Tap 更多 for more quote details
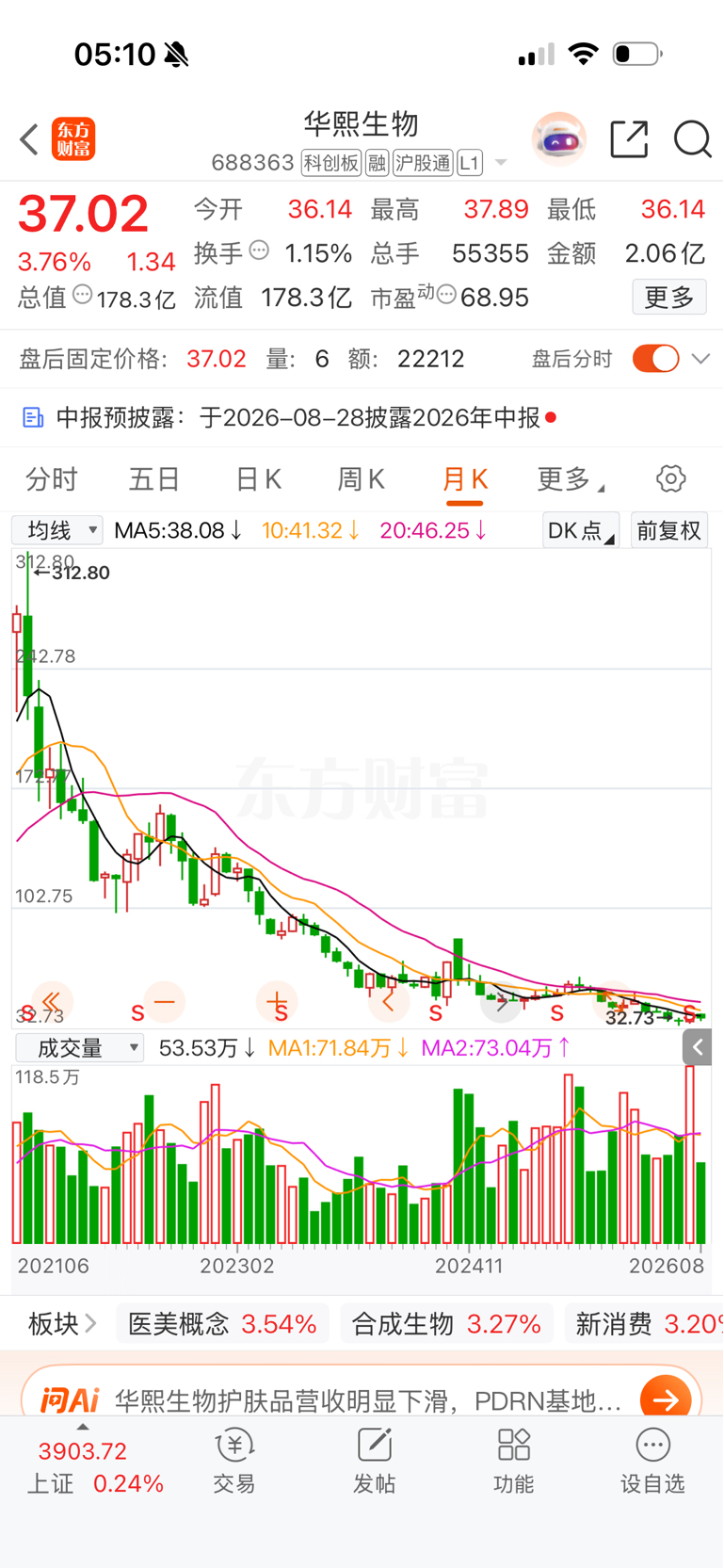This screenshot has height=1568, width=724. tap(669, 298)
